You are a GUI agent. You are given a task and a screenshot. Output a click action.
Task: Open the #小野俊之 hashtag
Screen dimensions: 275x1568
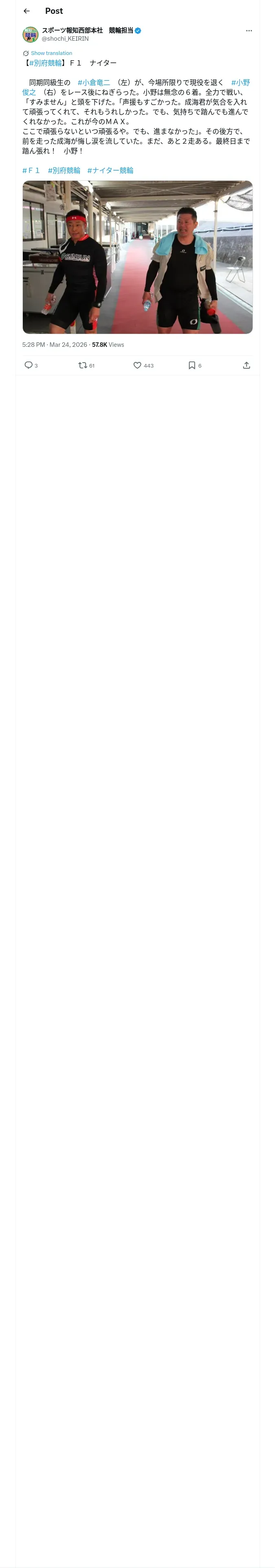pyautogui.click(x=240, y=82)
